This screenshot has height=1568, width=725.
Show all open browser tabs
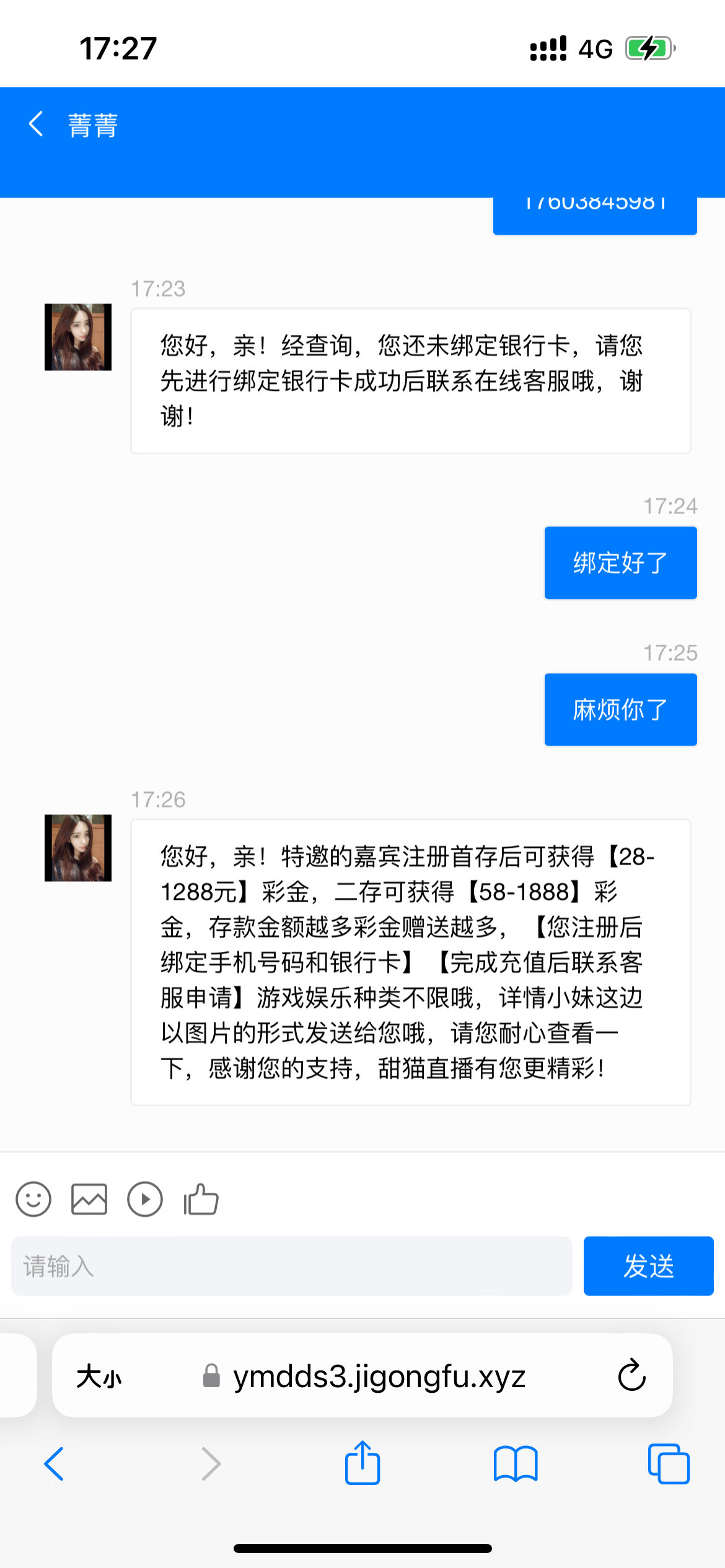(x=669, y=1464)
